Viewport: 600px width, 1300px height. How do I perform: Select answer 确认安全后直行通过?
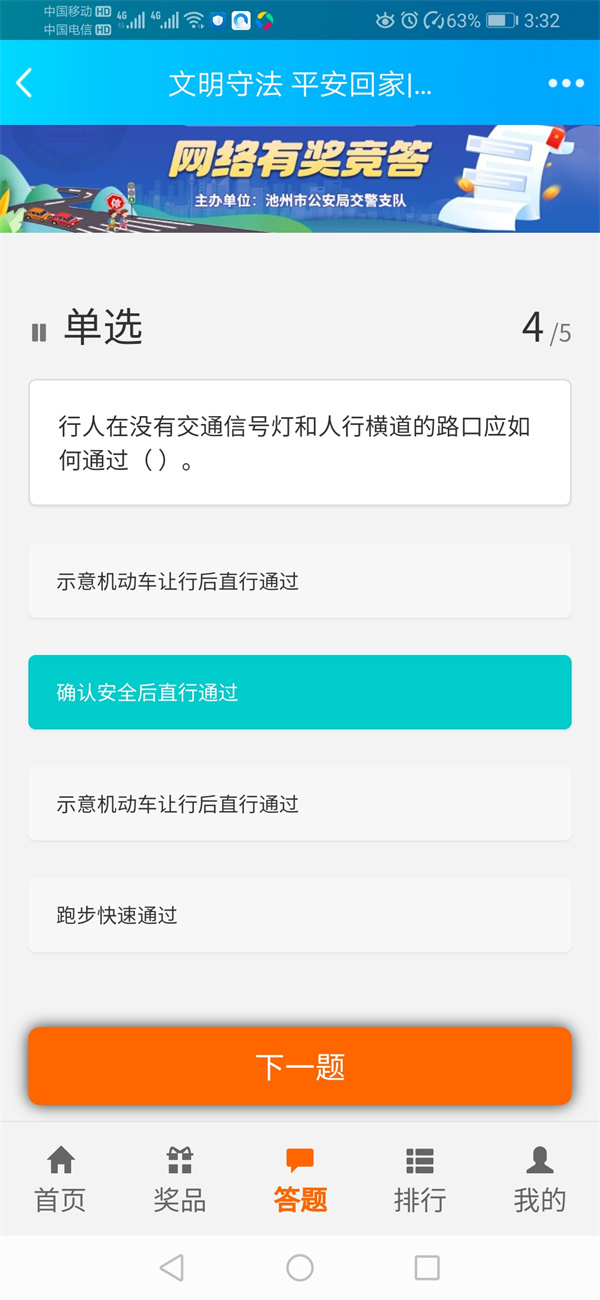click(300, 692)
